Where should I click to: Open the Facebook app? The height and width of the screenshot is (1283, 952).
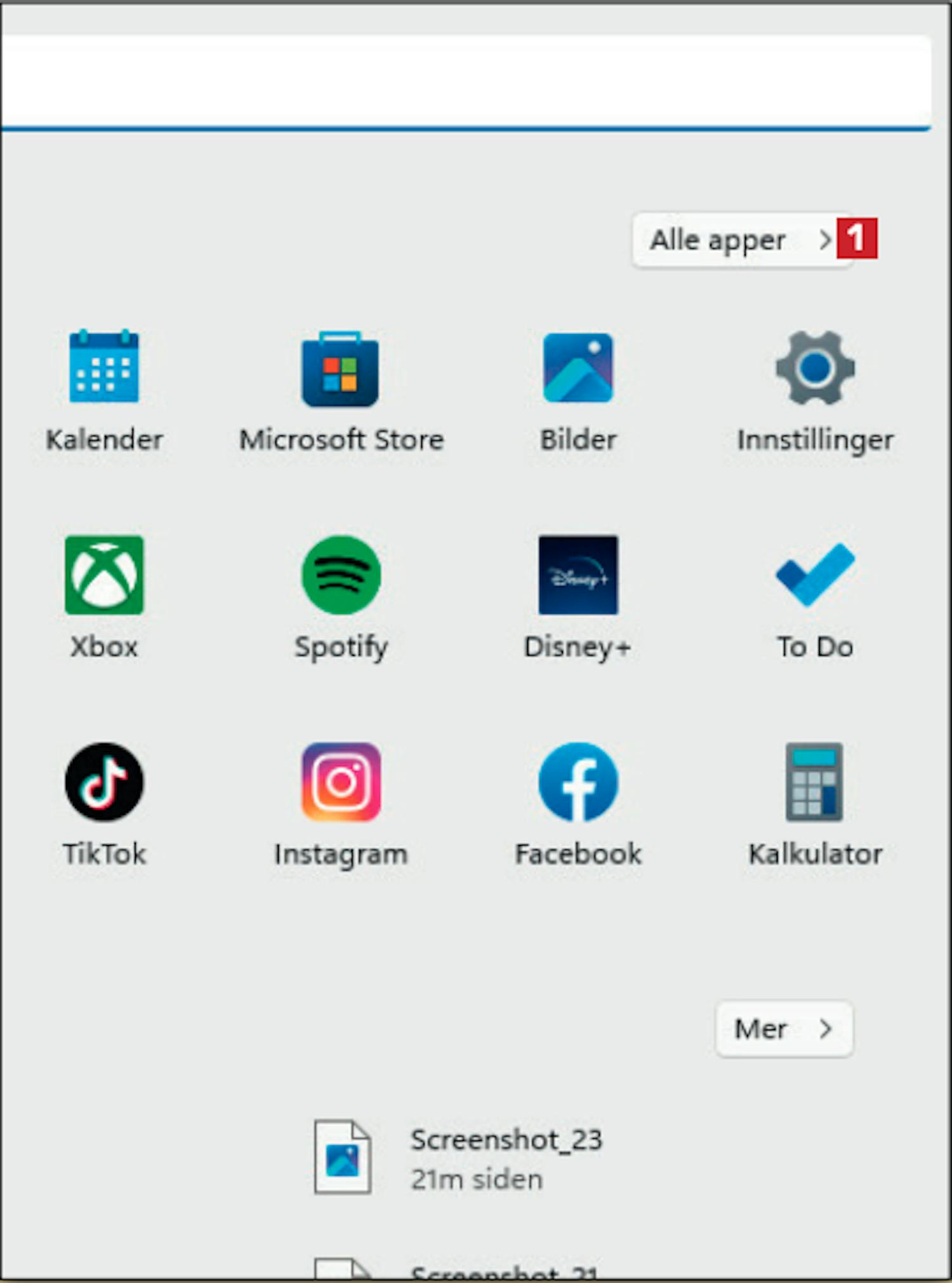[578, 782]
